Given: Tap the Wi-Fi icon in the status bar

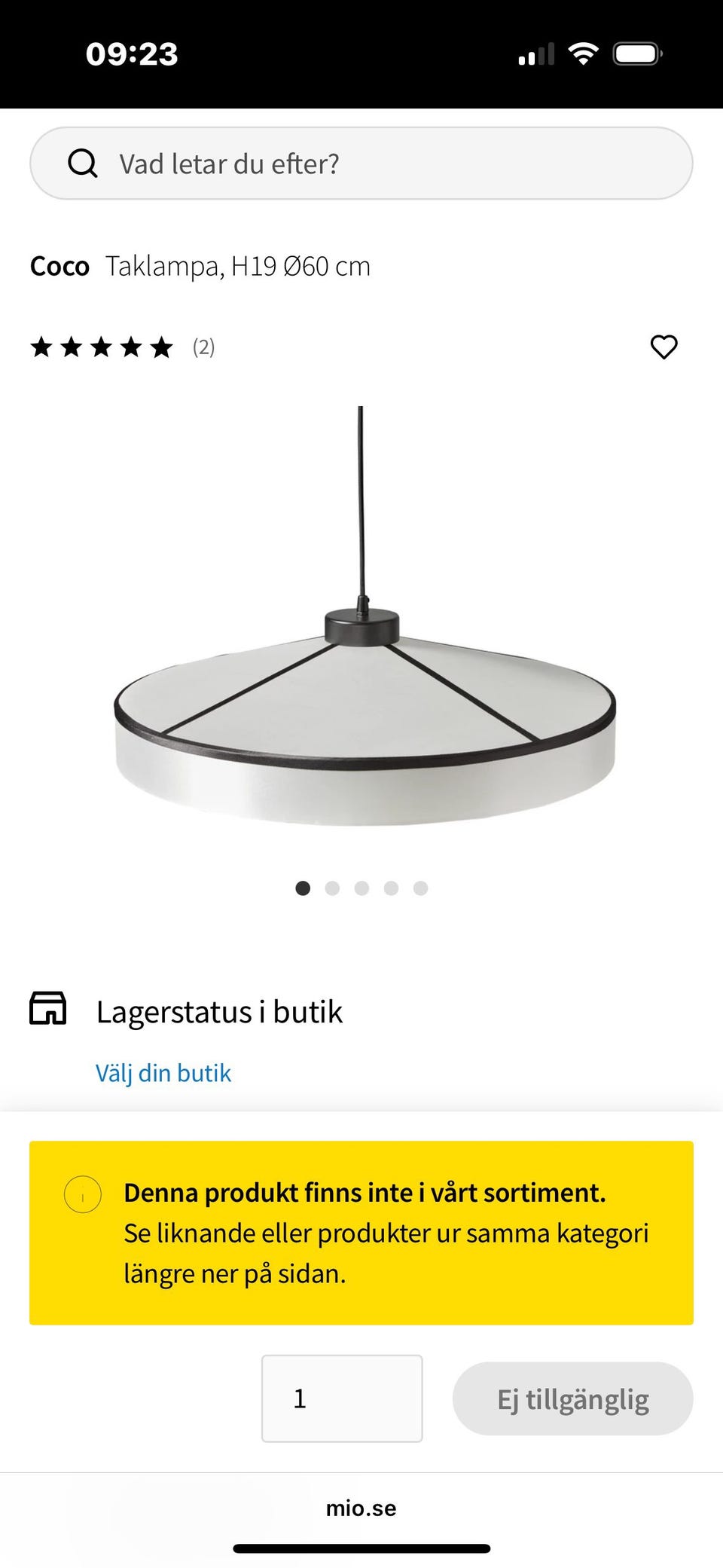Looking at the screenshot, I should tap(582, 53).
